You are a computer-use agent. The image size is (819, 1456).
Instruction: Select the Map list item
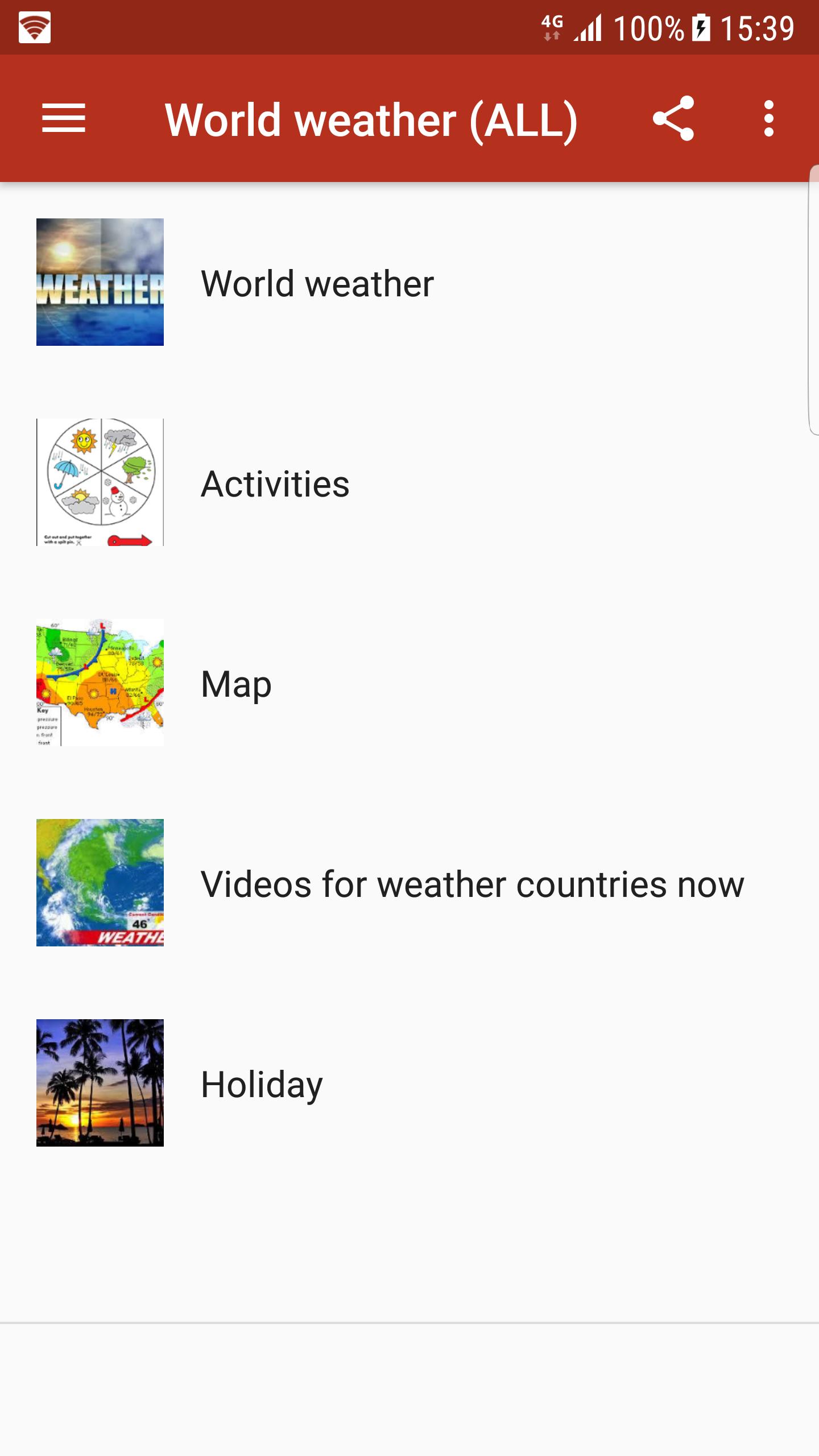tap(236, 685)
